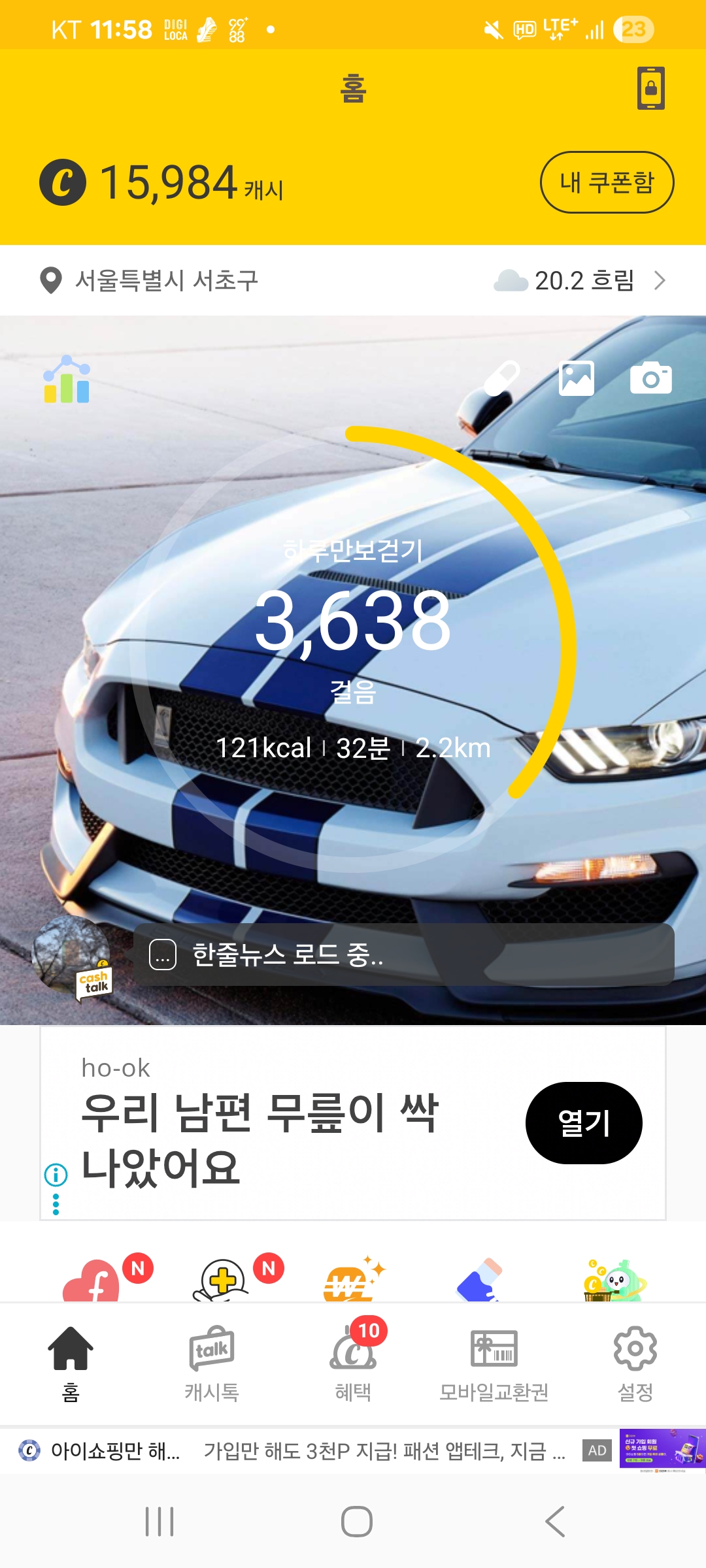Open the lock screen settings icon

[x=650, y=88]
